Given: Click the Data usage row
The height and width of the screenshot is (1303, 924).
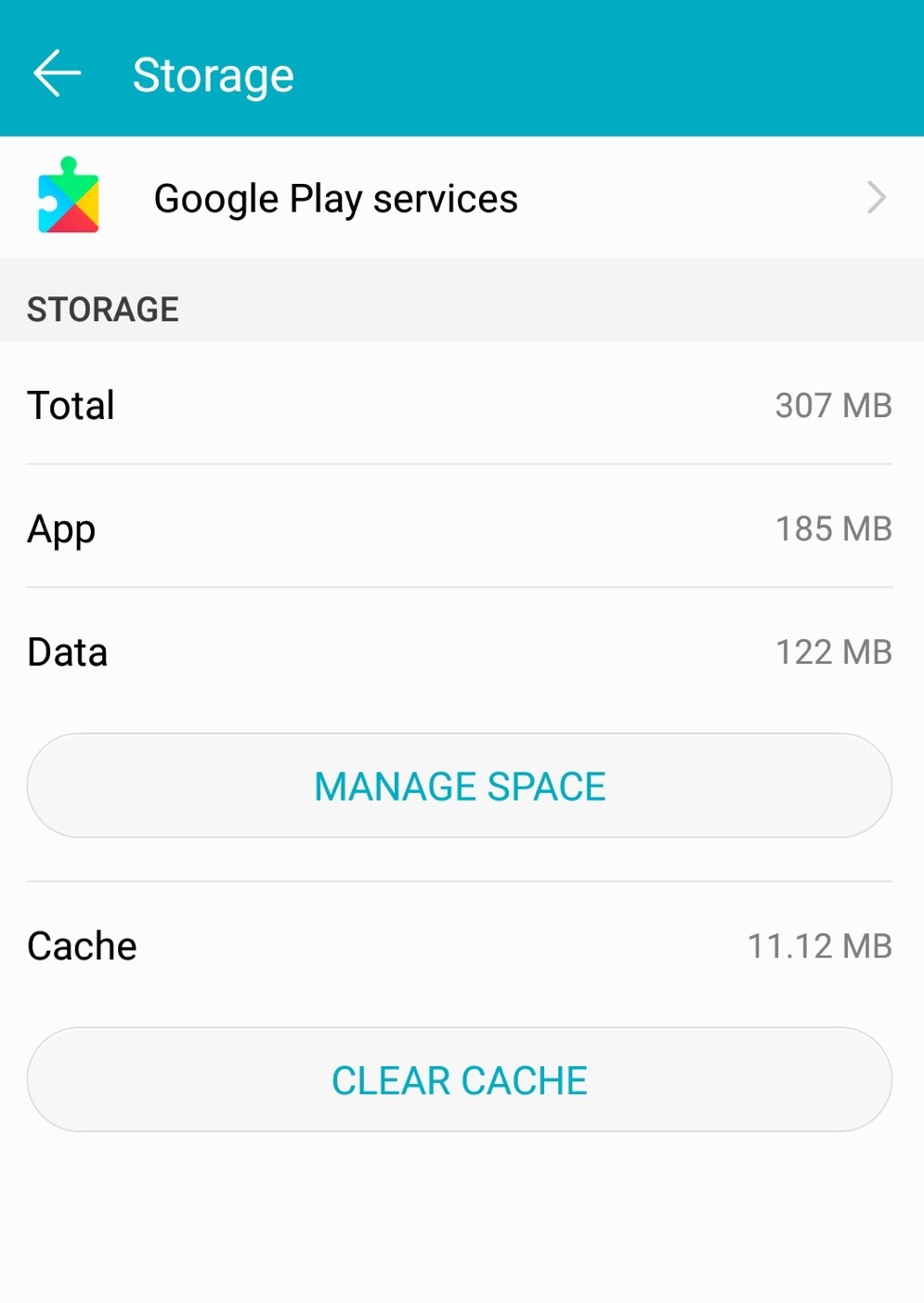Looking at the screenshot, I should click(x=462, y=651).
